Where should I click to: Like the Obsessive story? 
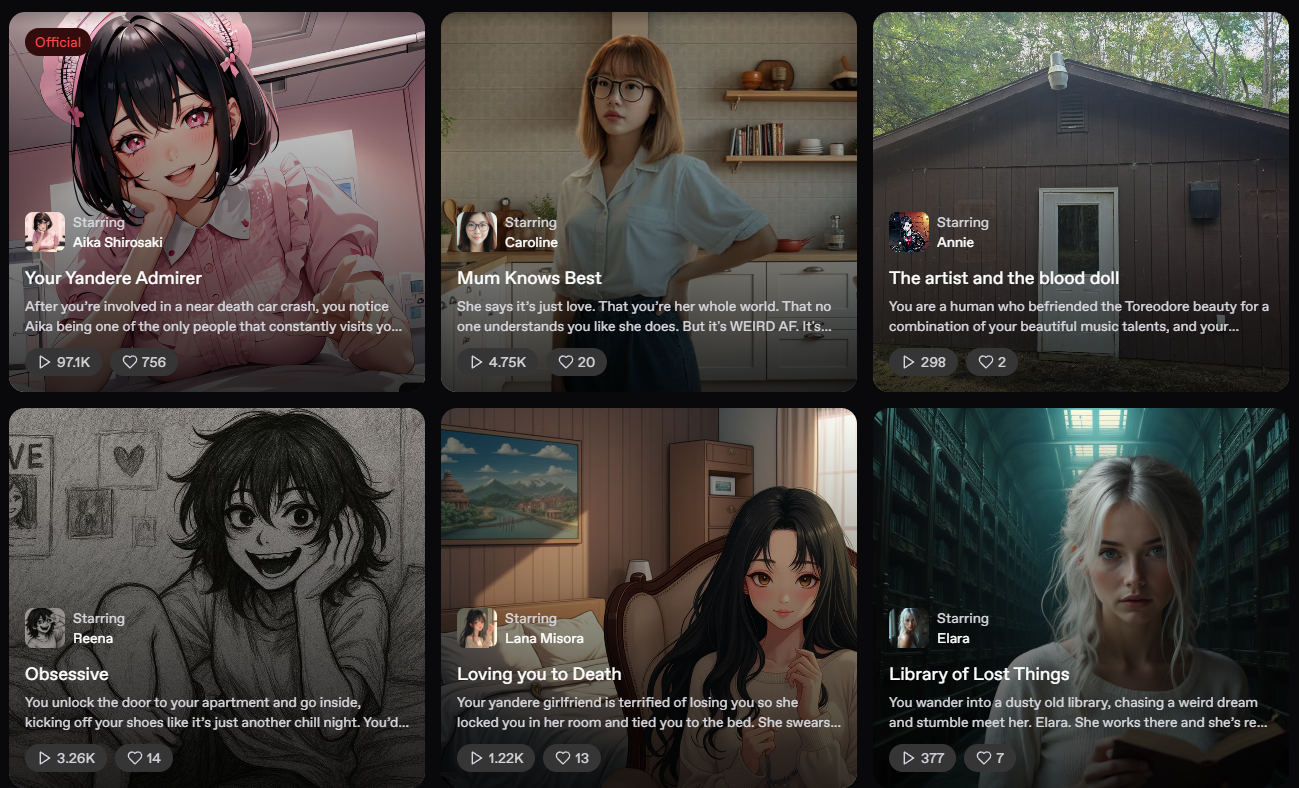coord(144,758)
